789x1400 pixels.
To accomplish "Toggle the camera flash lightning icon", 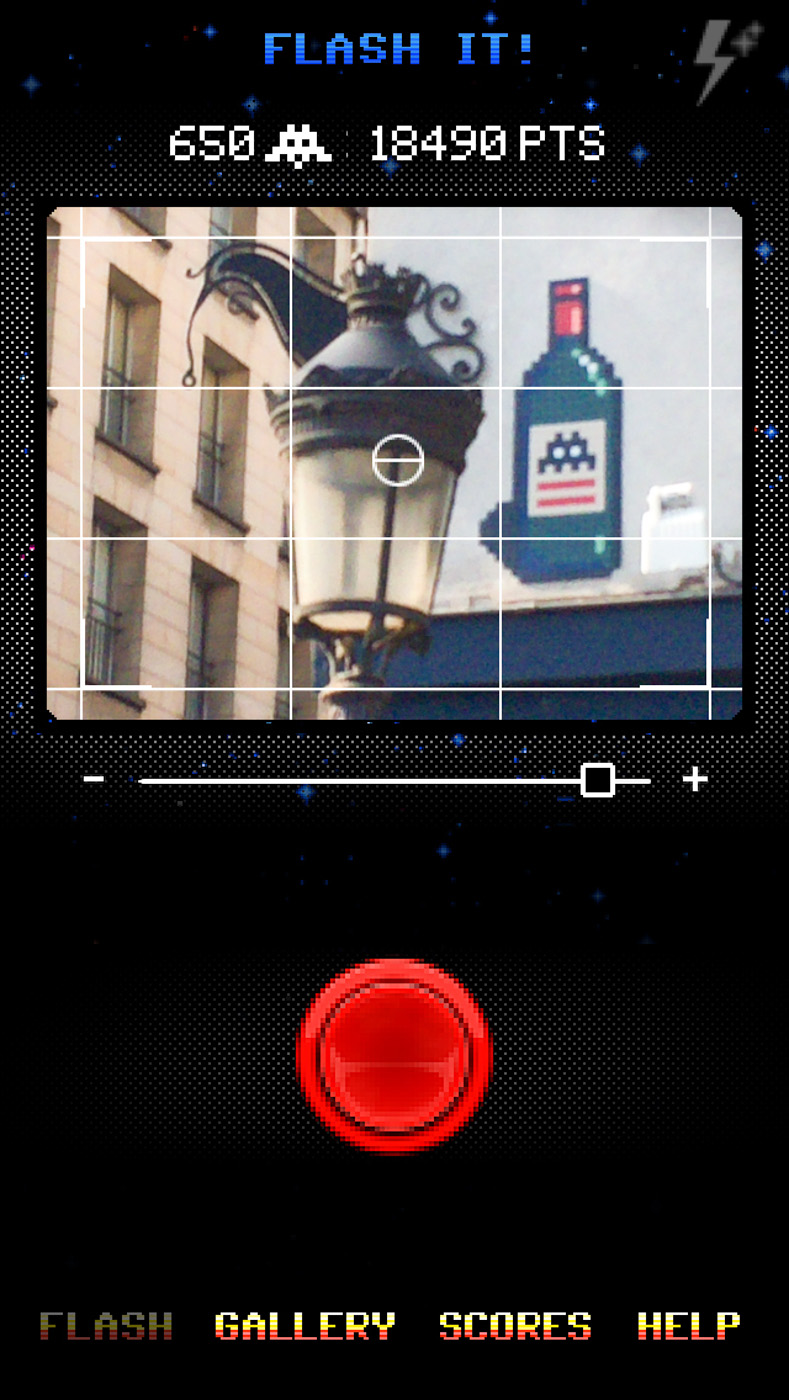I will [728, 60].
